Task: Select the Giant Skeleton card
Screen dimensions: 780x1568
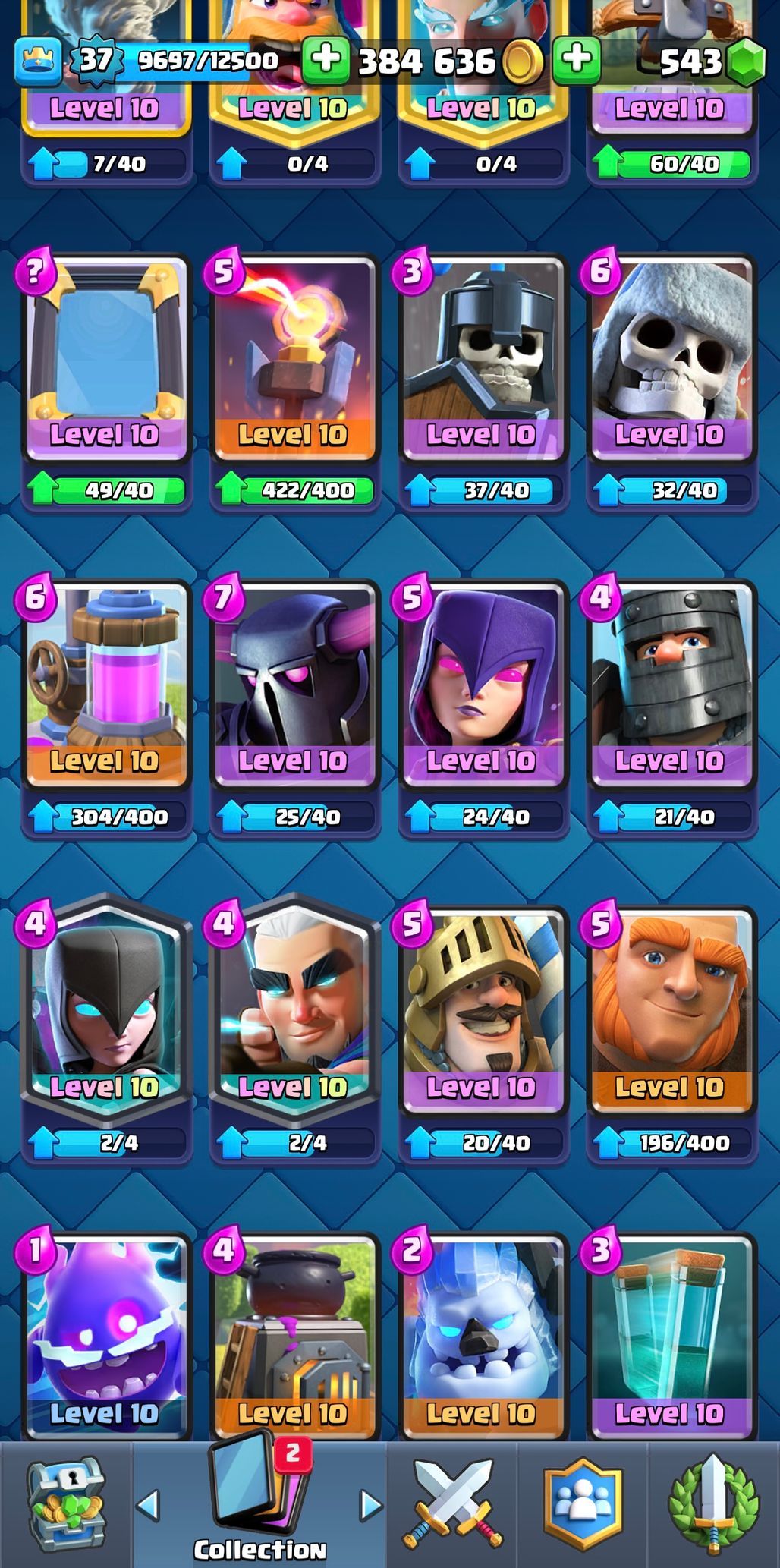Action: click(671, 359)
